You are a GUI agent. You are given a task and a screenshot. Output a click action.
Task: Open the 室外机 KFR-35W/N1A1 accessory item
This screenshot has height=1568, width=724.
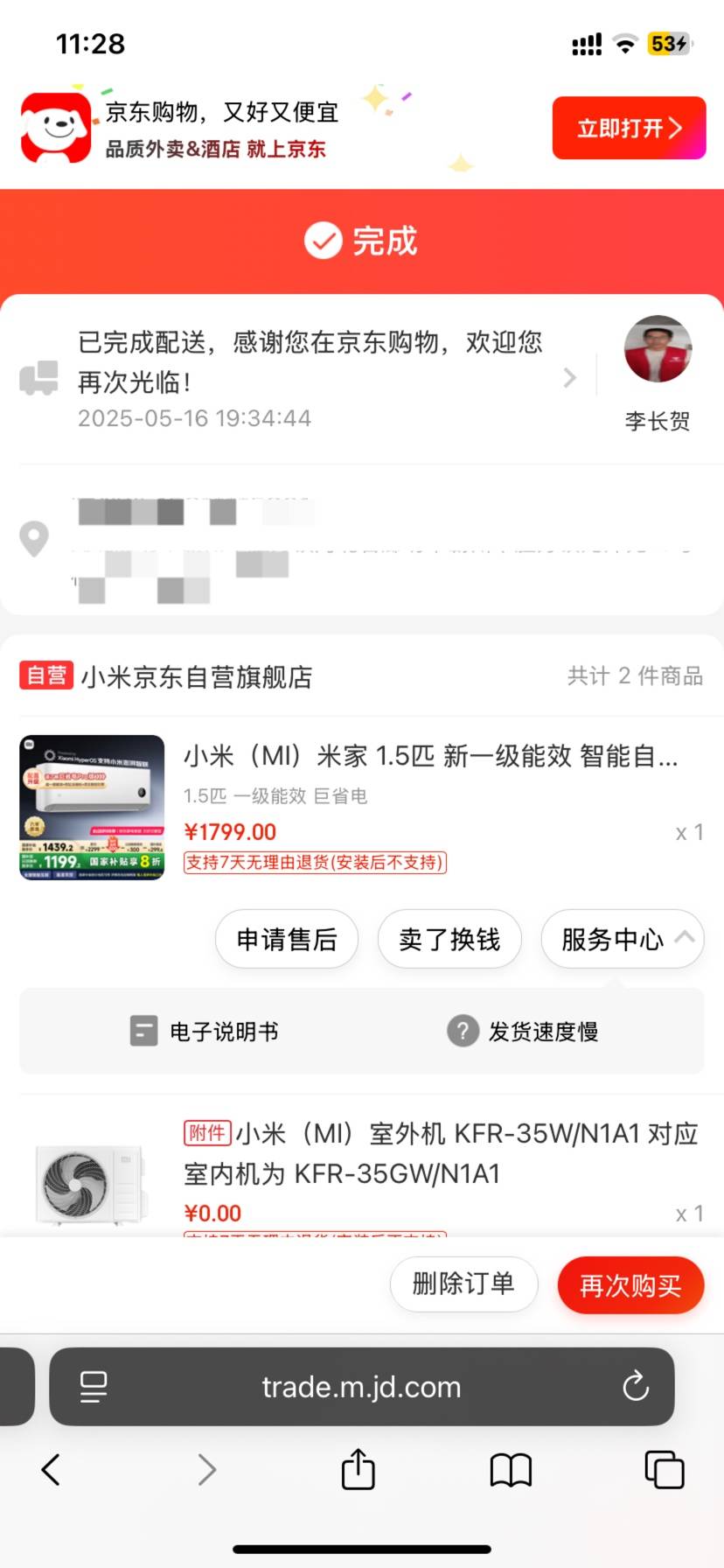point(440,1153)
